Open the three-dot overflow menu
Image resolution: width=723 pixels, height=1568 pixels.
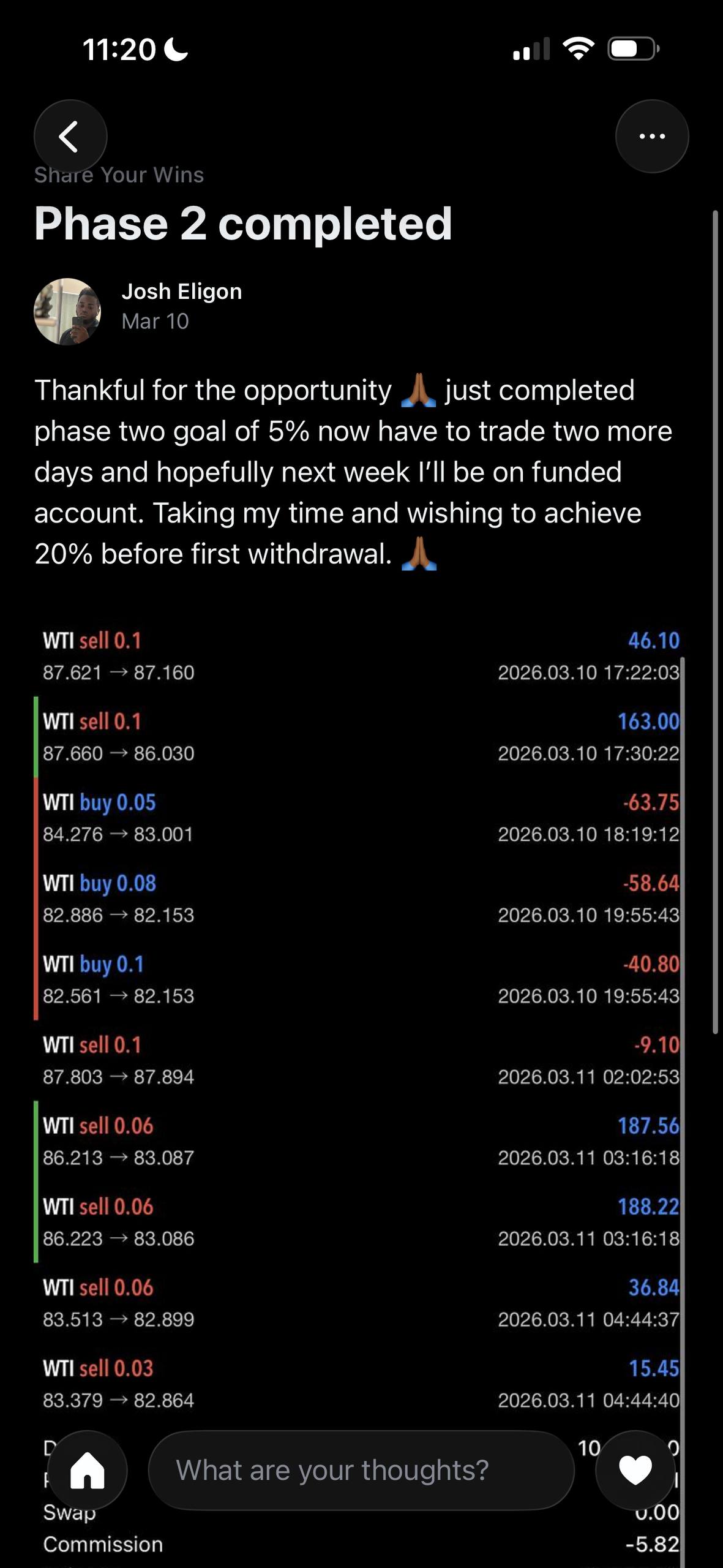pos(651,136)
